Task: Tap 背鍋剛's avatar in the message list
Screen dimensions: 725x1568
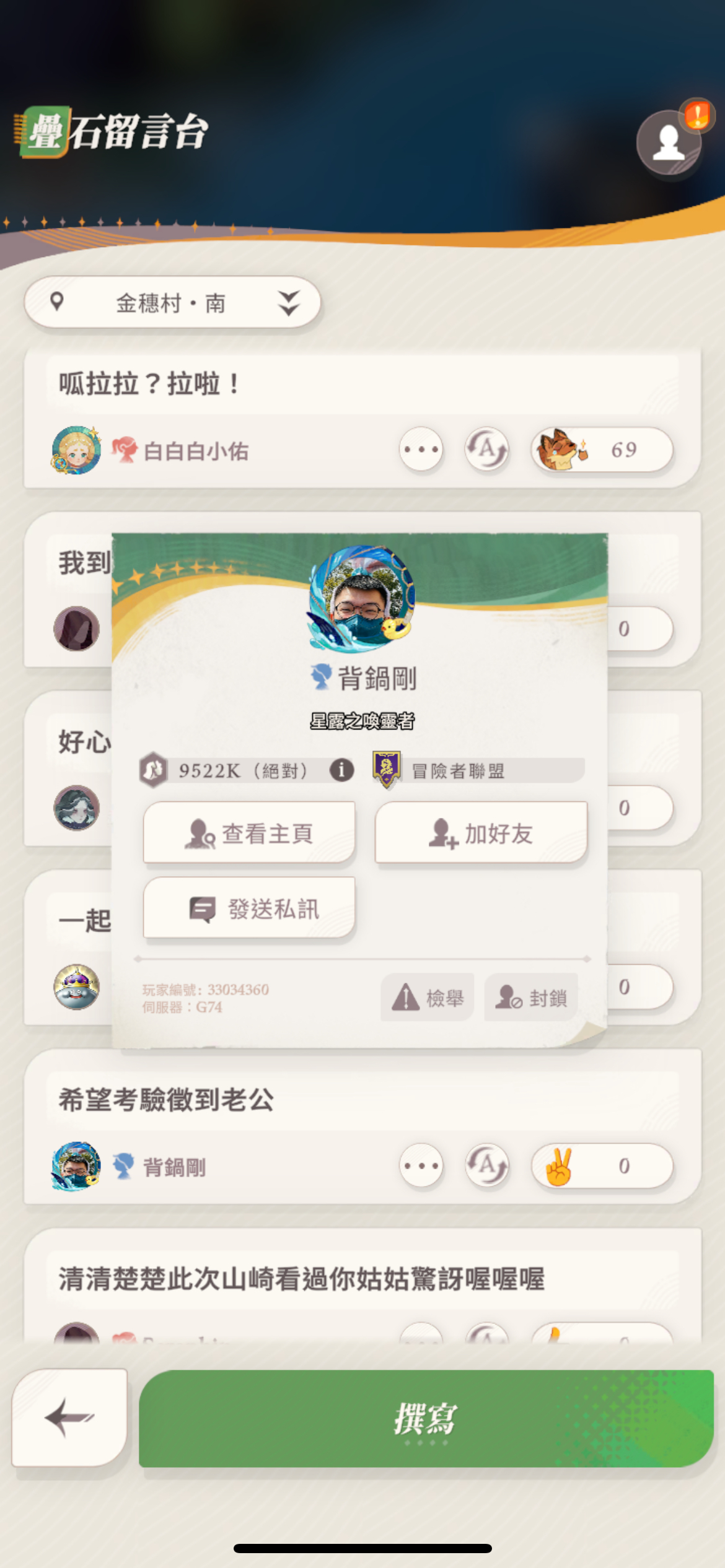Action: [76, 1165]
